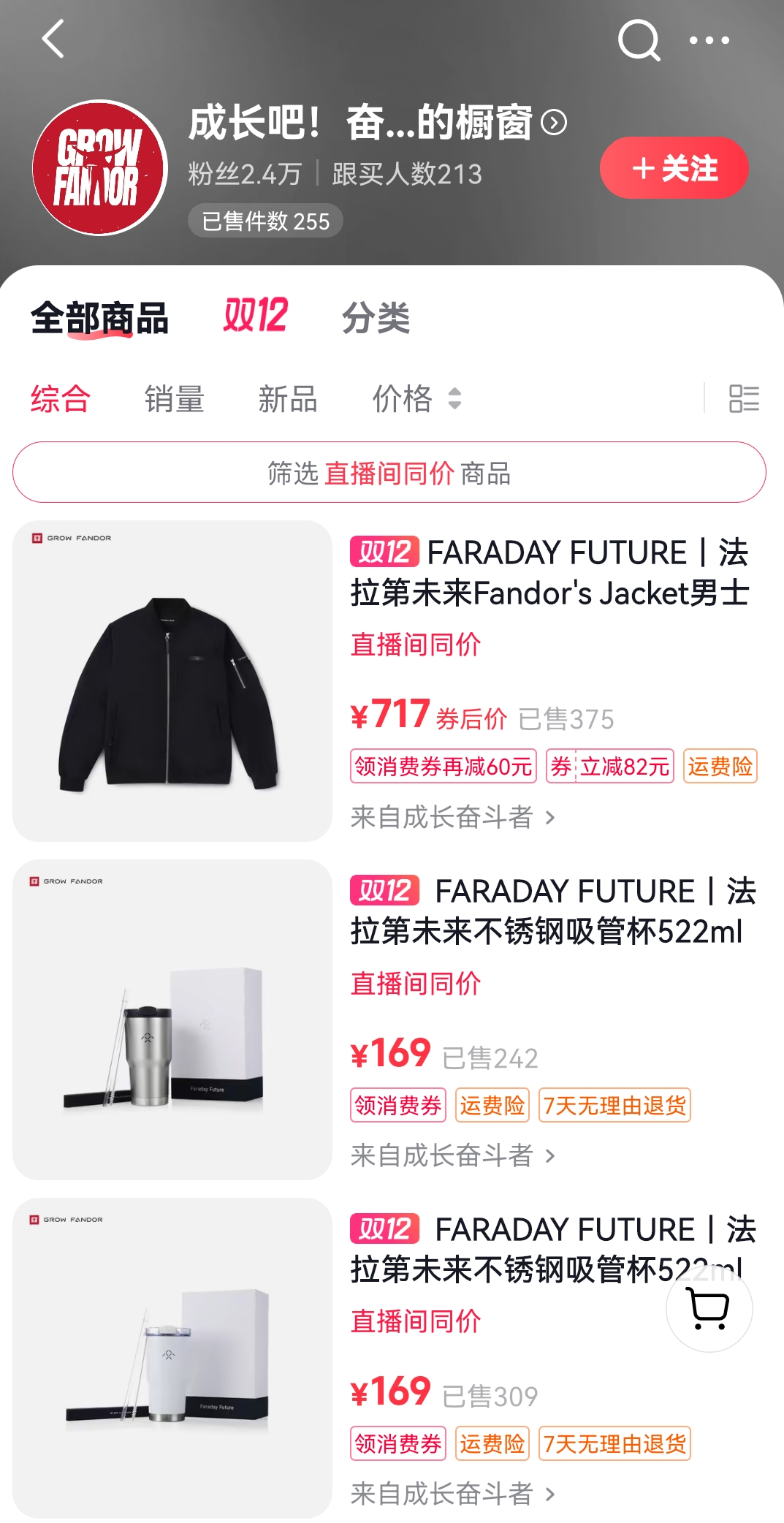784x1523 pixels.
Task: Open the ¥169 cup with 已售309
Action: click(x=172, y=1358)
